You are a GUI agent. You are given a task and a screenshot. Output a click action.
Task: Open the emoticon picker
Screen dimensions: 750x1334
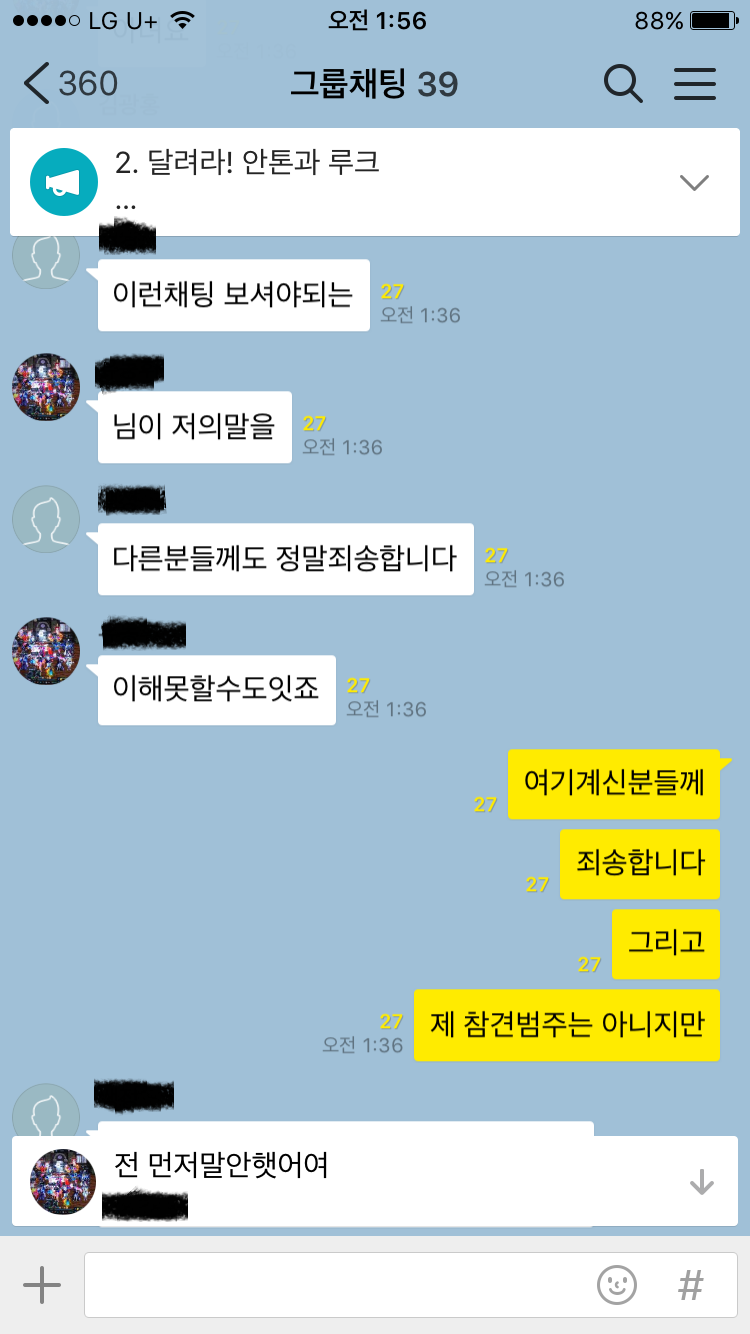point(617,1284)
